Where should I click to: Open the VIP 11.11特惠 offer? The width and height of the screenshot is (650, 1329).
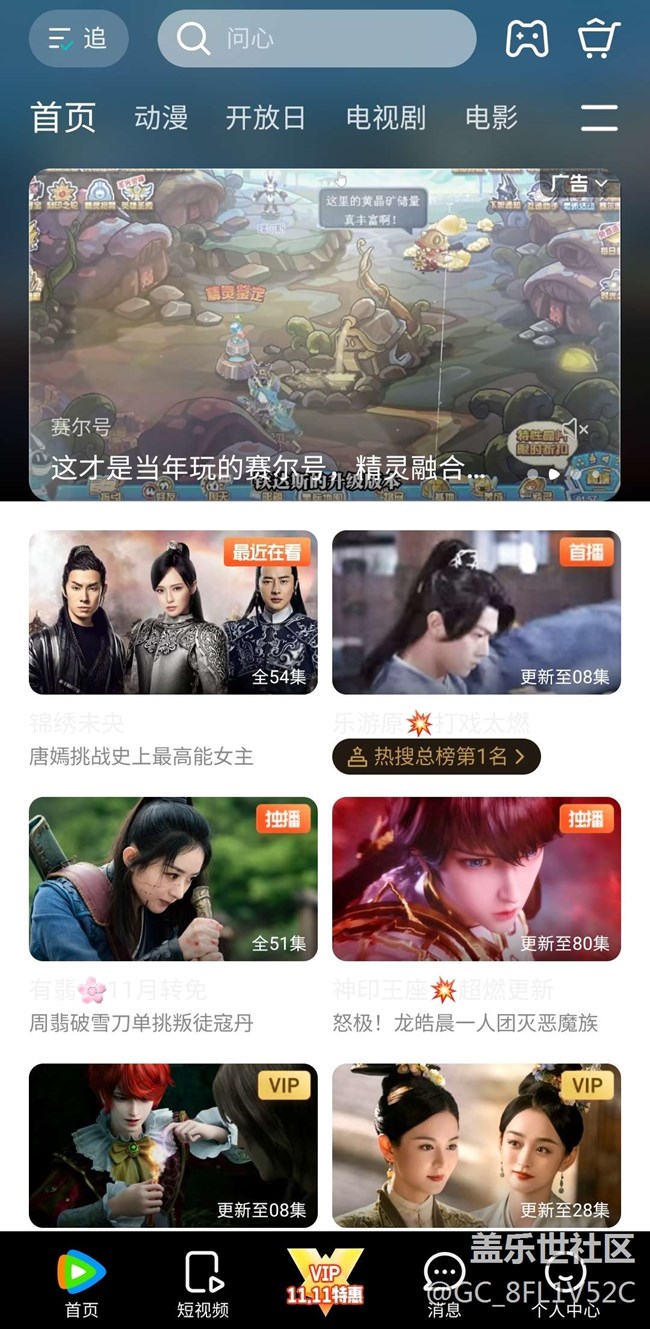click(x=325, y=1278)
